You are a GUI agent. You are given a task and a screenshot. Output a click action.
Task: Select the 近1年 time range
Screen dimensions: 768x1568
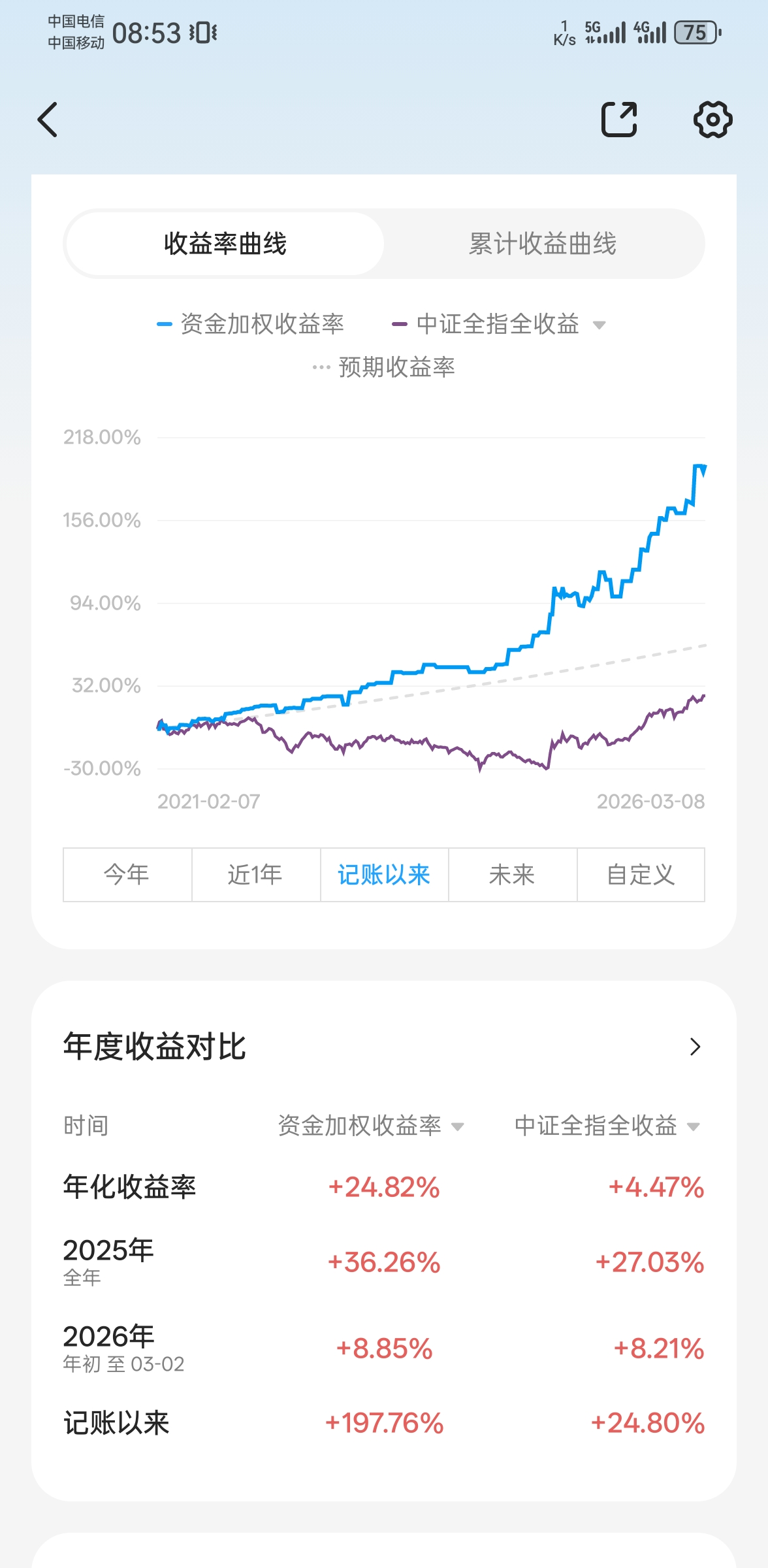[x=255, y=875]
